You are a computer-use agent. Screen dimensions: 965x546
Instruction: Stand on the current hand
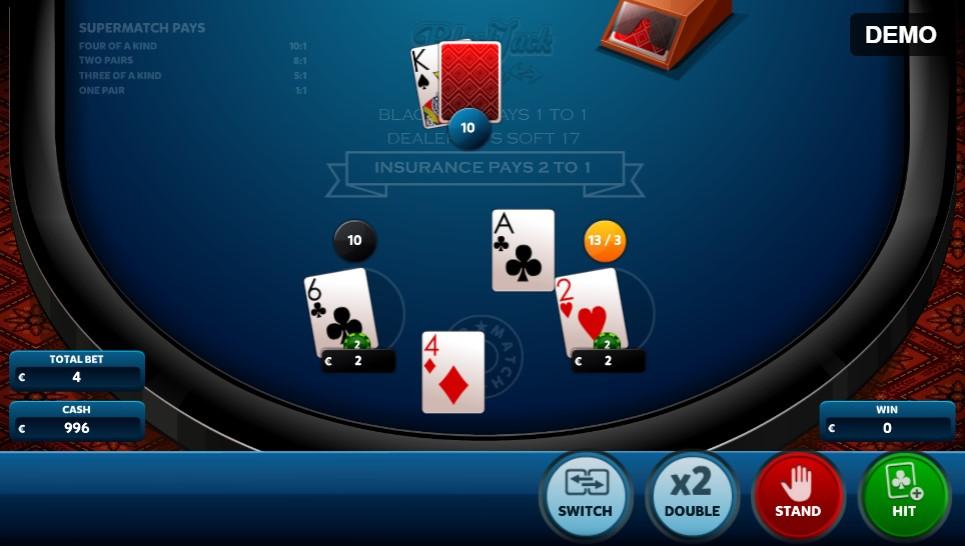[x=798, y=495]
